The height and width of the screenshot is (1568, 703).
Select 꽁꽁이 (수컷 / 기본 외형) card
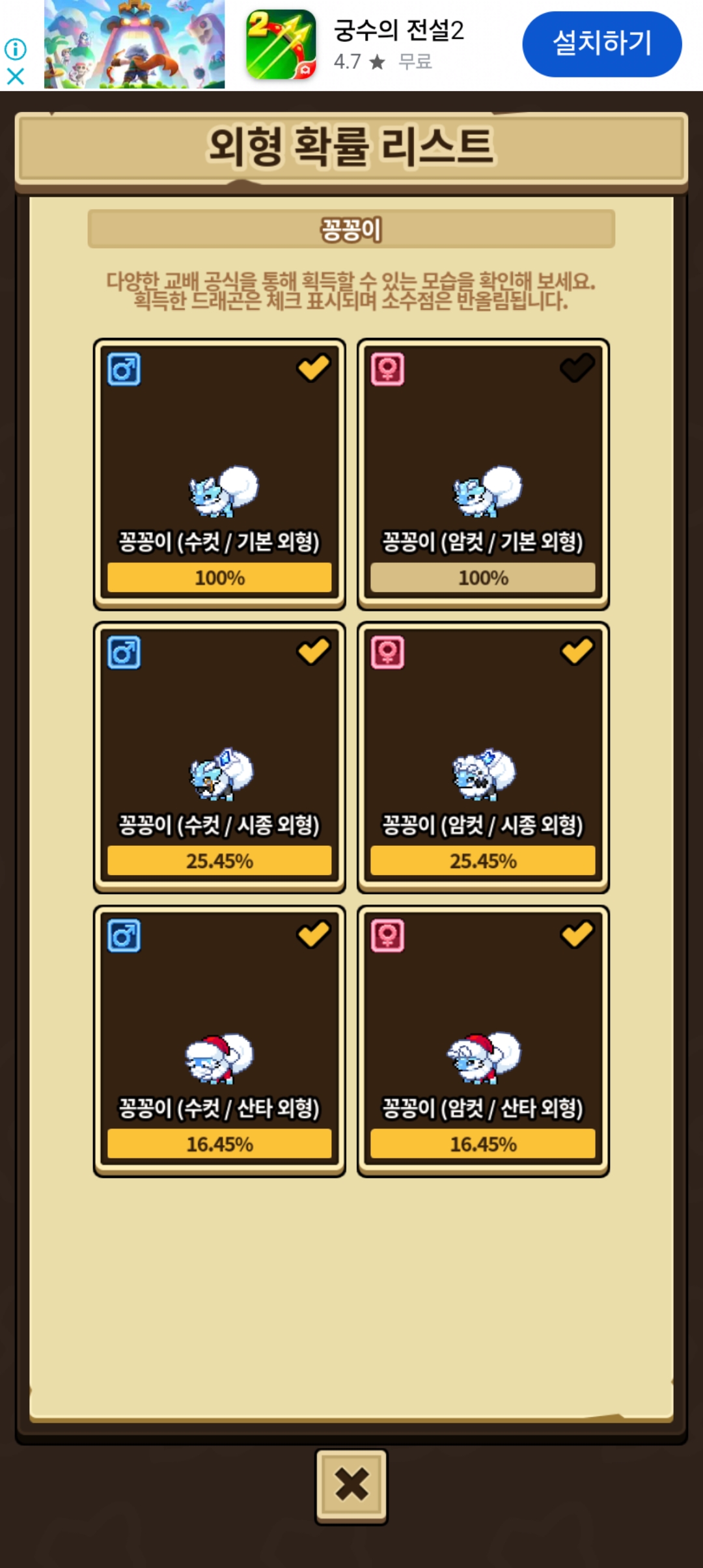[x=219, y=474]
